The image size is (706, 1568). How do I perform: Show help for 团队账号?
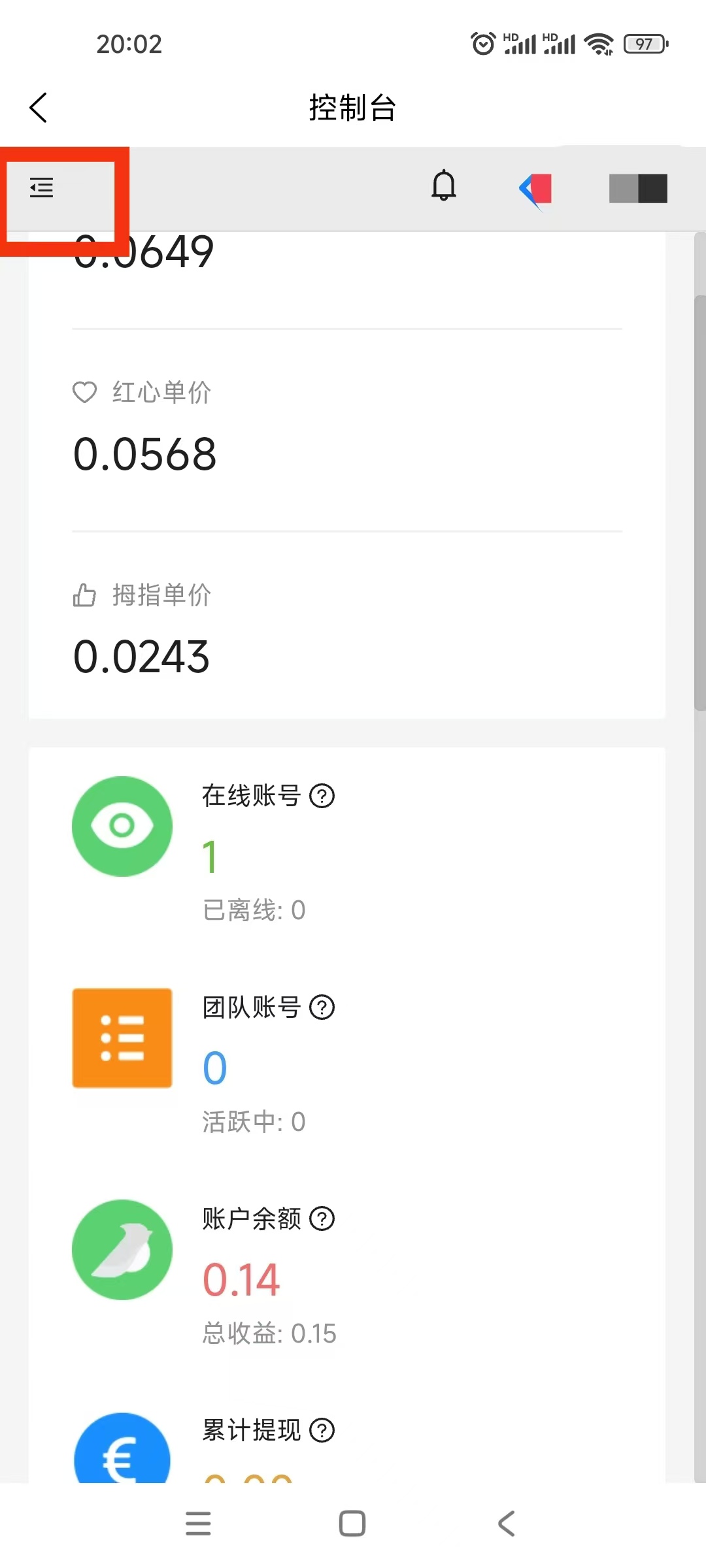(x=322, y=1007)
